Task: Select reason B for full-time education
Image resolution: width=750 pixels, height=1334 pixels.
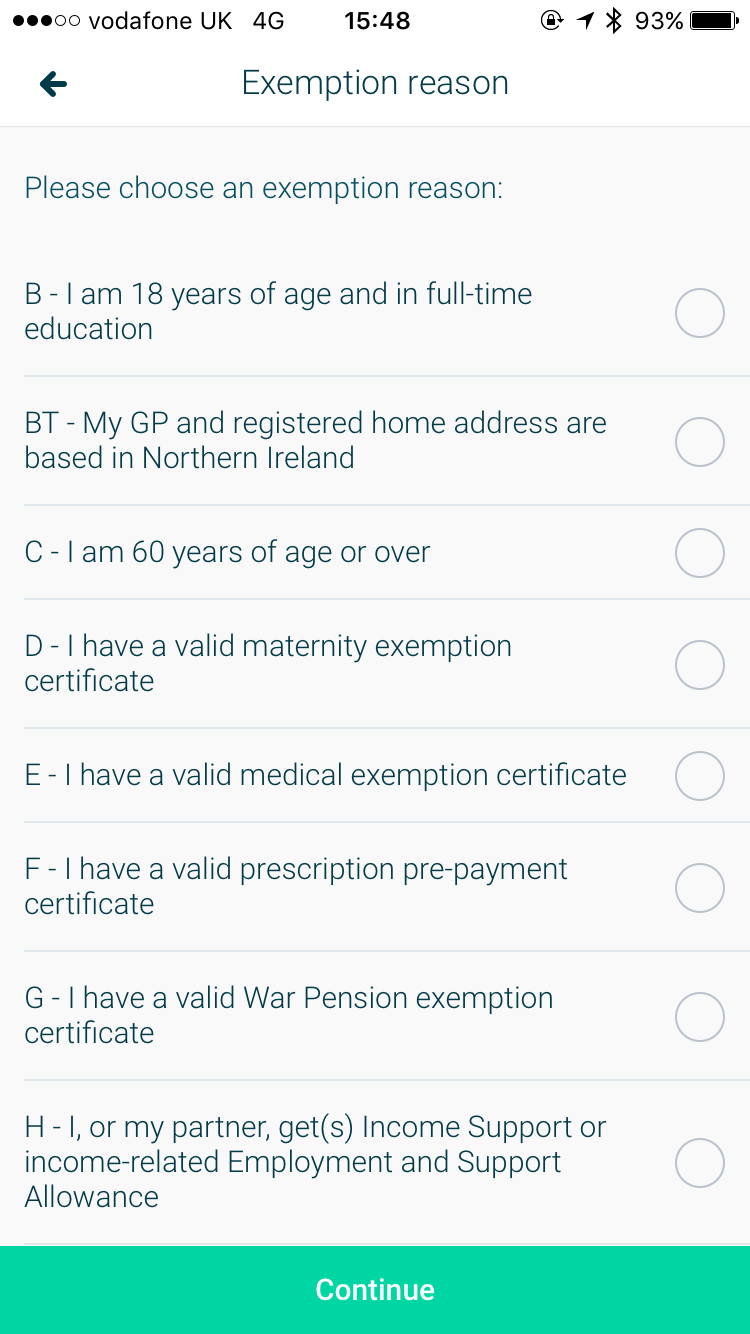Action: [699, 312]
